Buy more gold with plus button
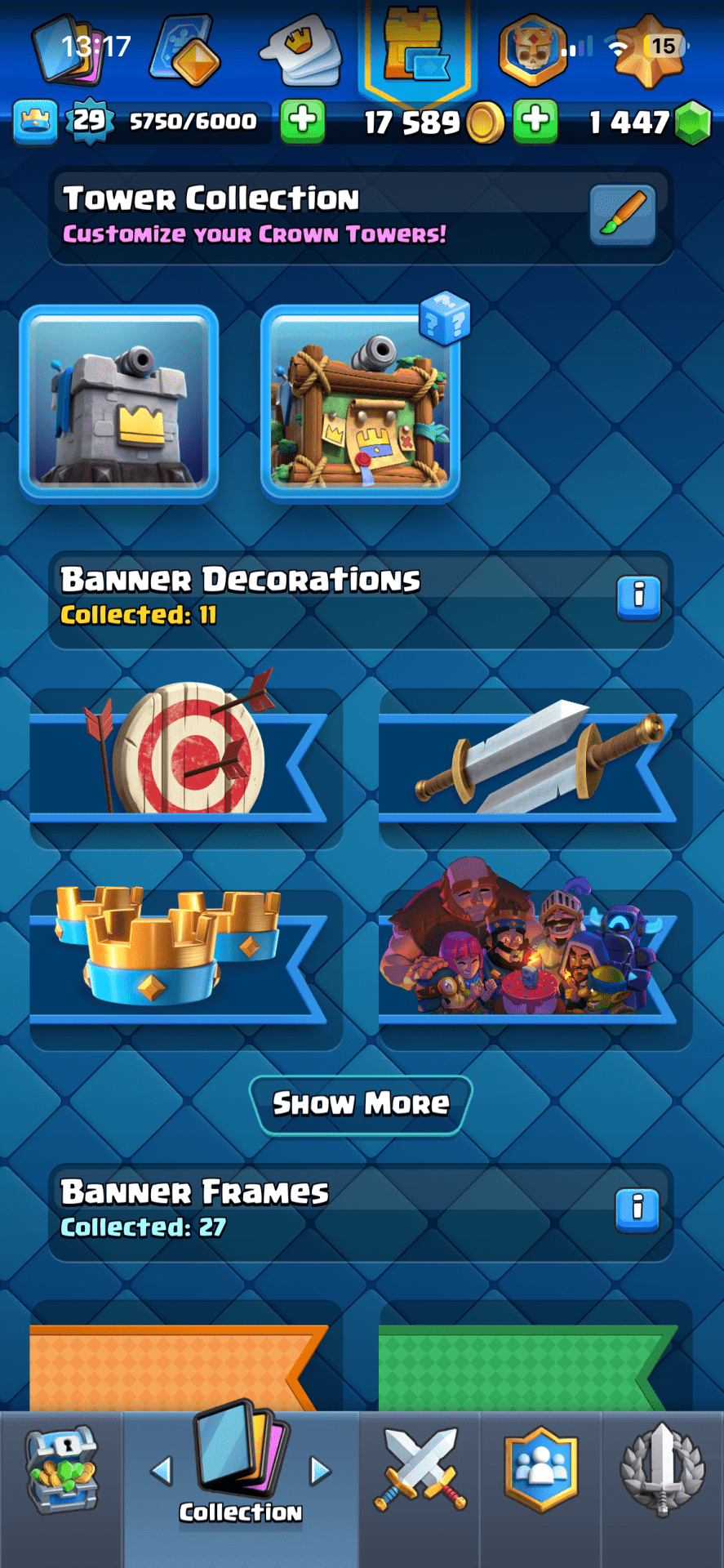 click(x=536, y=121)
